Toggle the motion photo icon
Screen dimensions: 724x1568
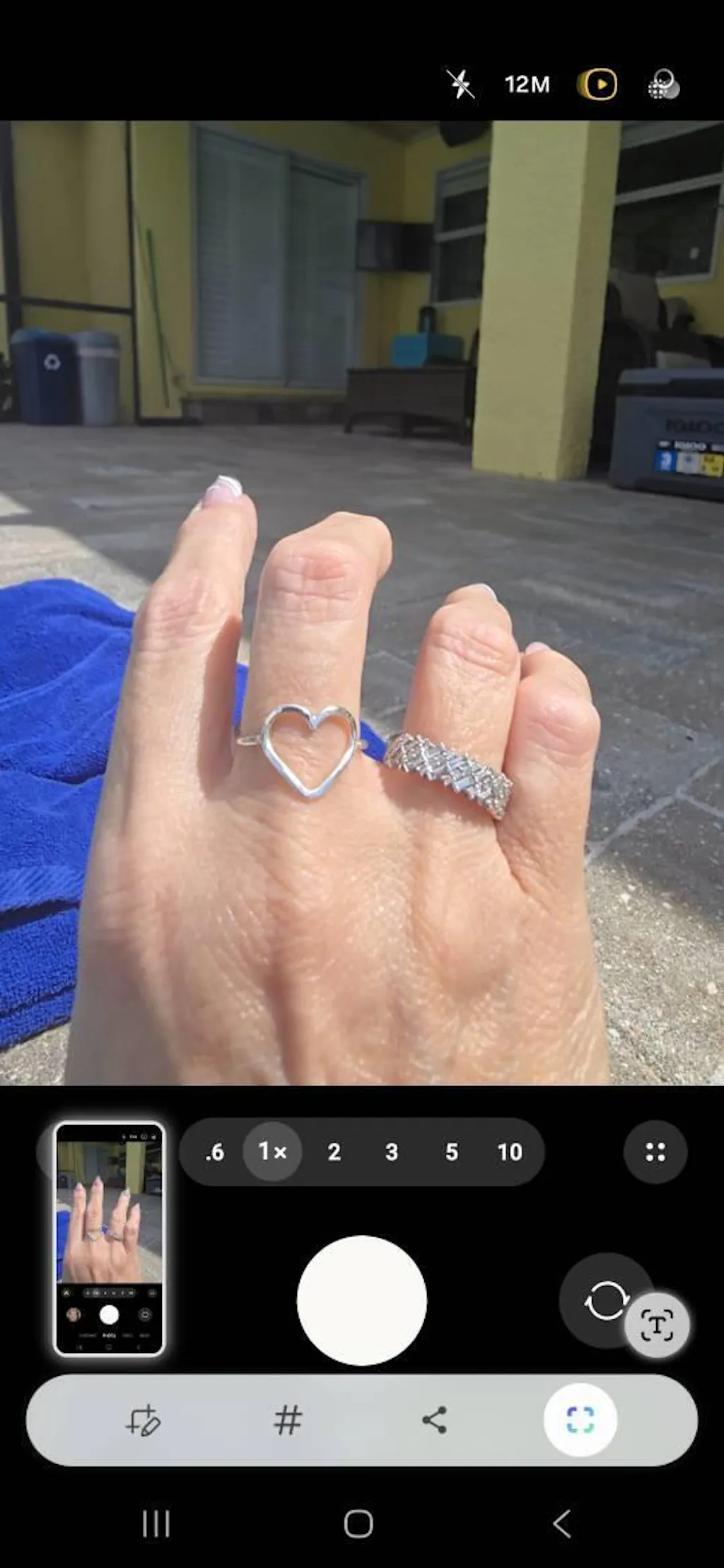click(x=597, y=85)
